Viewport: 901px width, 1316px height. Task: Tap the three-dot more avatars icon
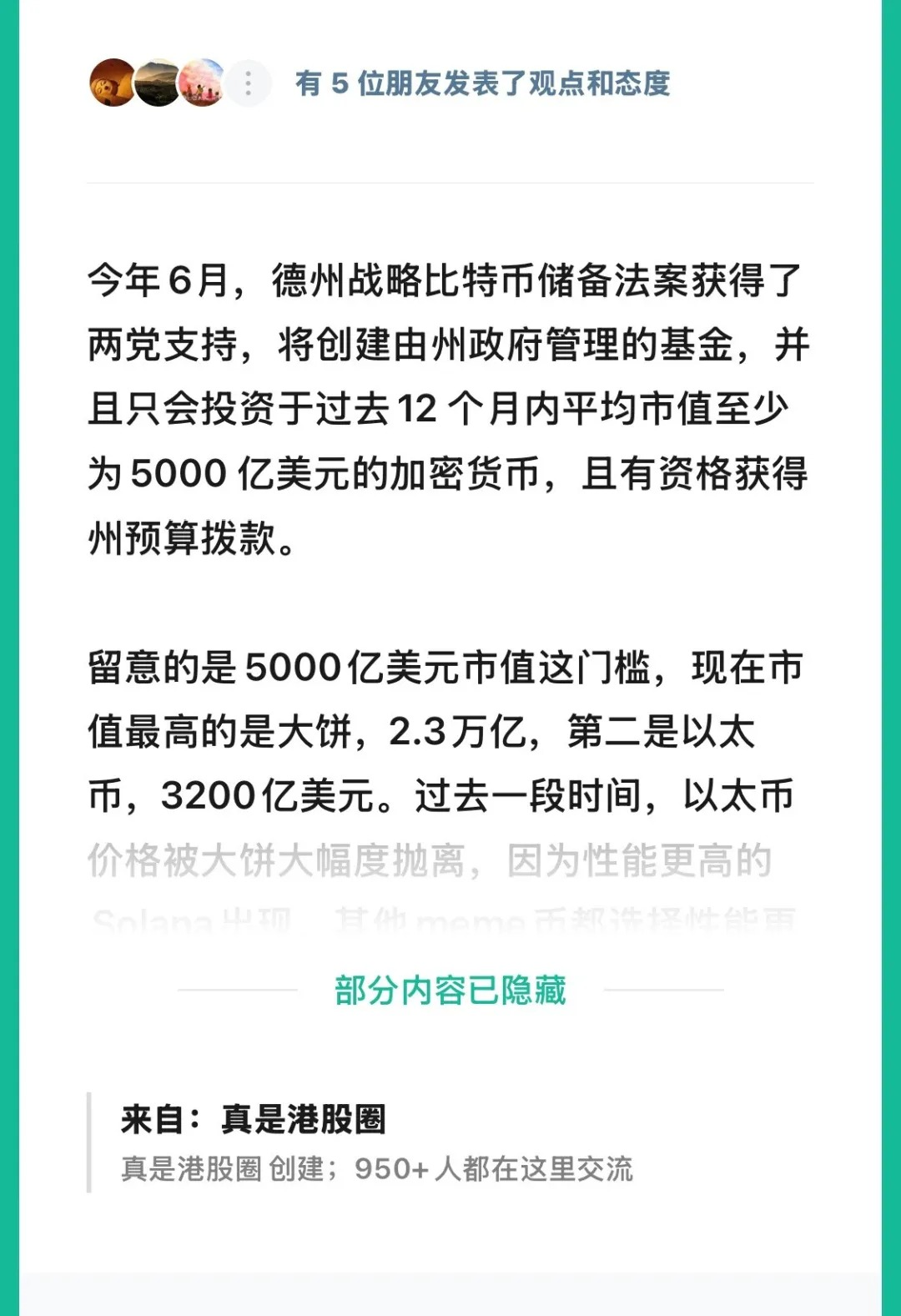pos(248,83)
